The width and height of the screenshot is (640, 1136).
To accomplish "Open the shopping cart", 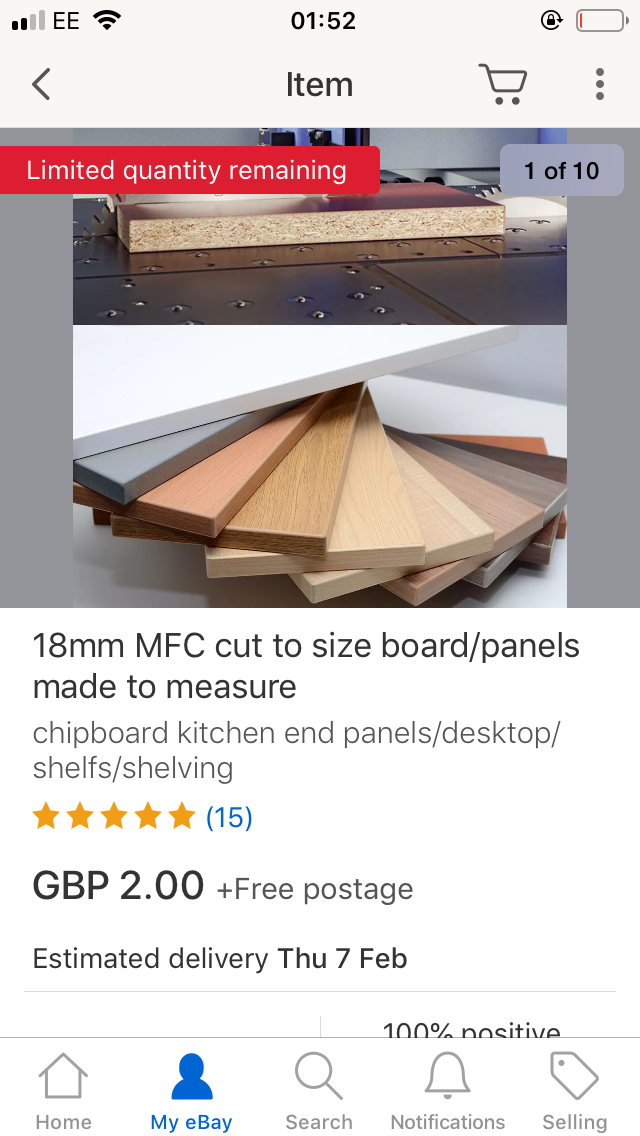I will point(502,85).
